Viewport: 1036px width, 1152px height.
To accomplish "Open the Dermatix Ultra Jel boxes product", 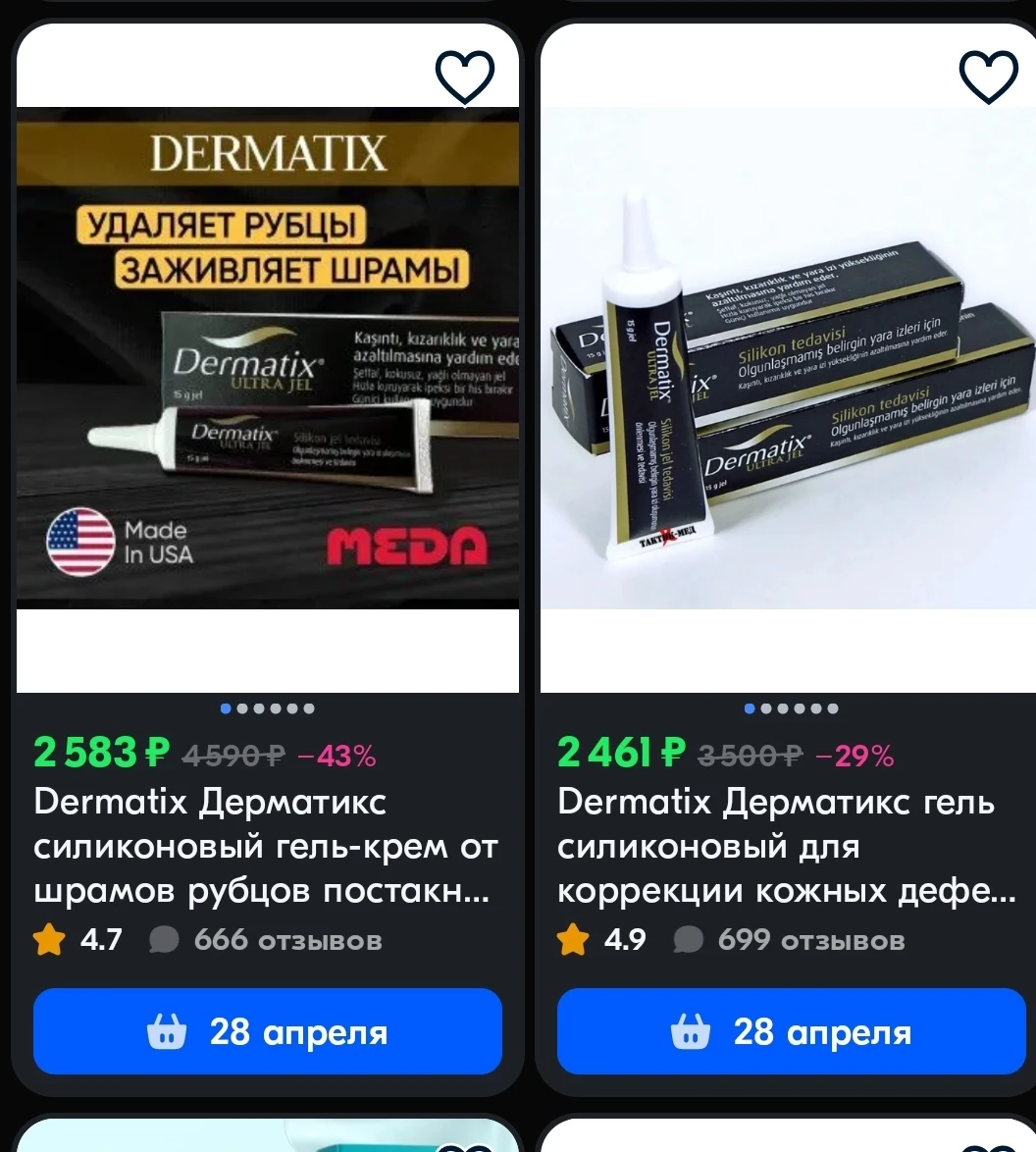I will tap(788, 358).
